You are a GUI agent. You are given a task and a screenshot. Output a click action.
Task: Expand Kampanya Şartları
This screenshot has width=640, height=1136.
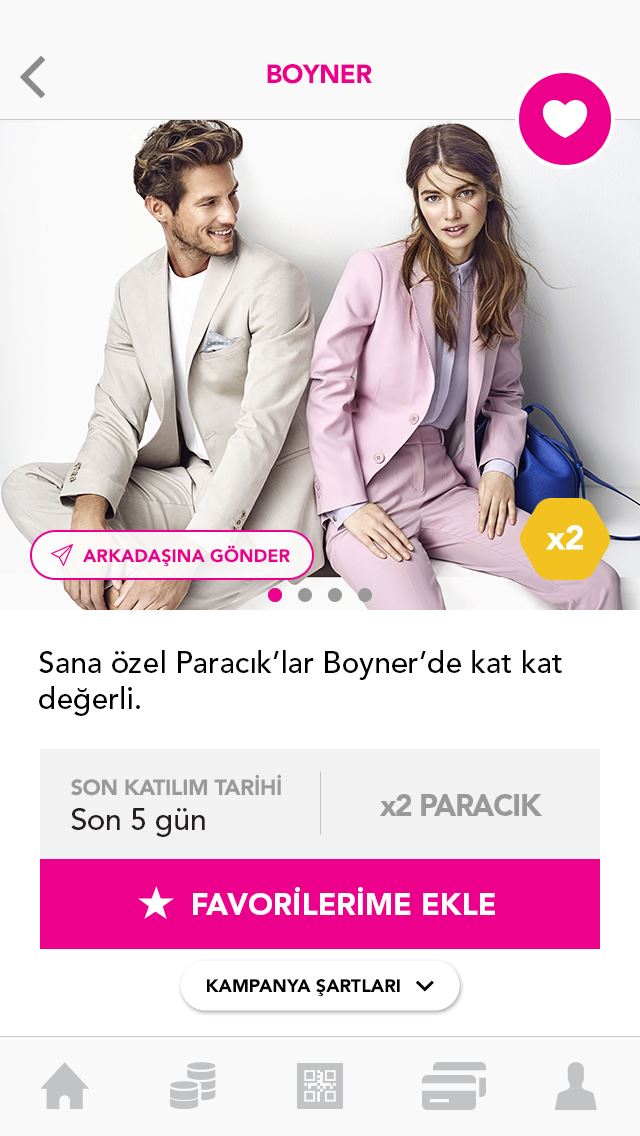[x=320, y=985]
